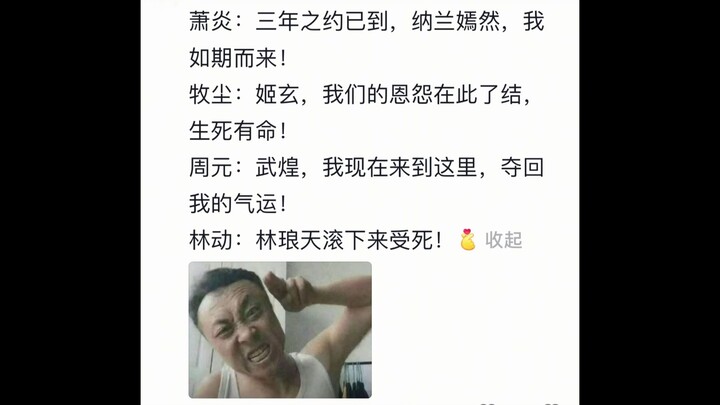This screenshot has height=405, width=720.
Task: Open the attached image of the angry man
Action: tap(280, 329)
